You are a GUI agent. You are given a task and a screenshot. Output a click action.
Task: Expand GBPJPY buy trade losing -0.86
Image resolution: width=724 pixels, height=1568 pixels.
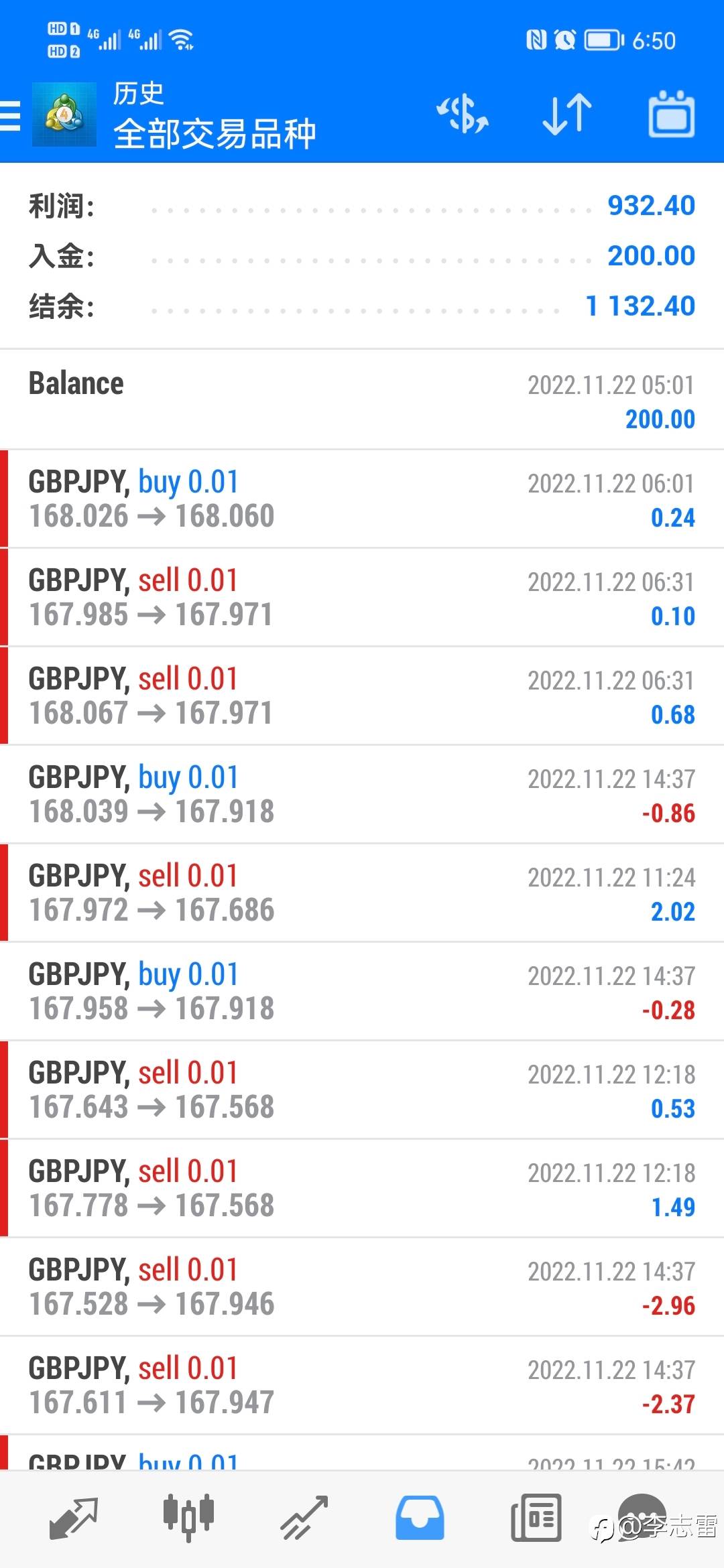coord(362,794)
